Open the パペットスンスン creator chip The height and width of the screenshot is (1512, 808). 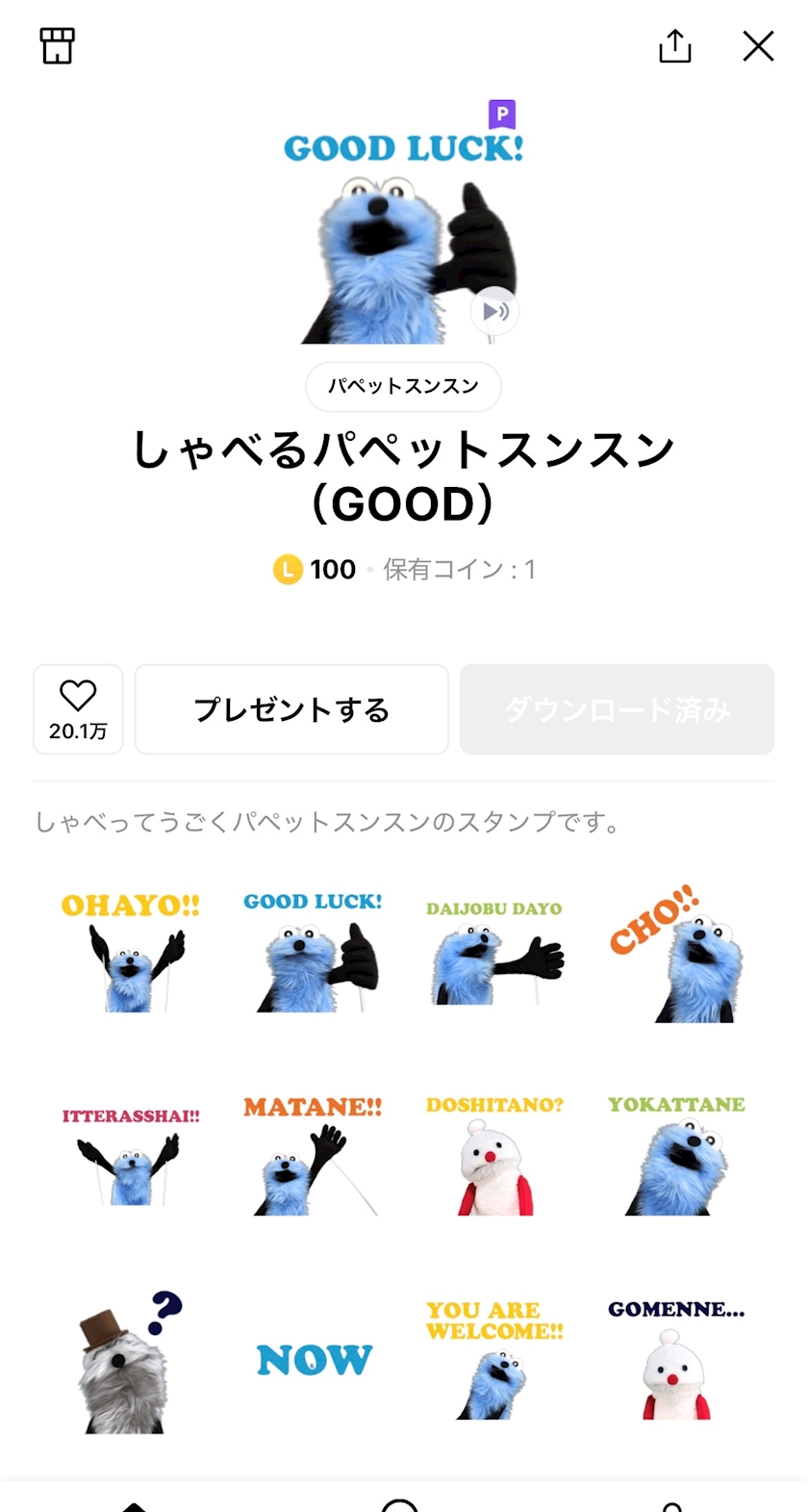403,386
